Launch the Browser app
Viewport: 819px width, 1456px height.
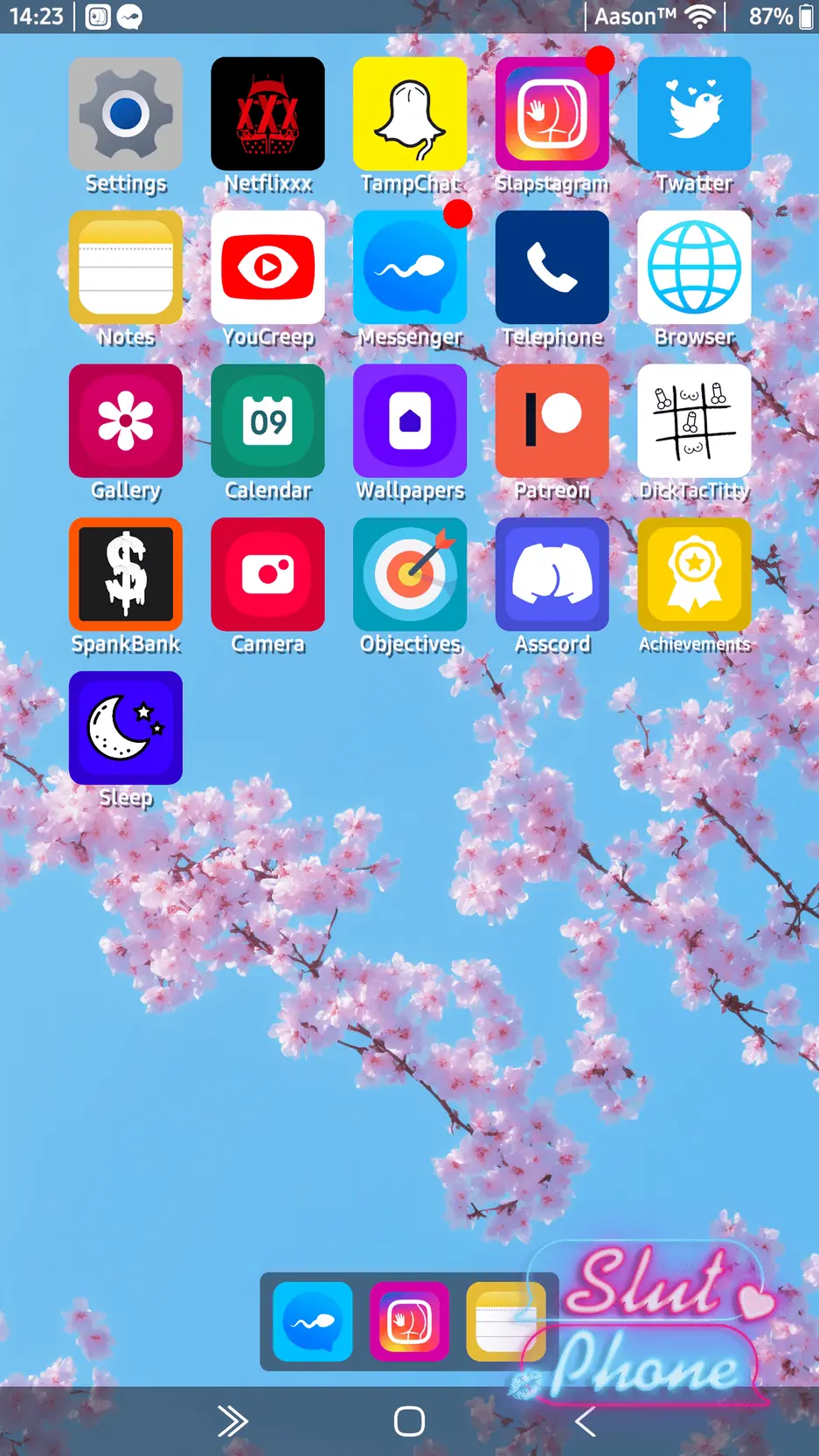point(694,267)
